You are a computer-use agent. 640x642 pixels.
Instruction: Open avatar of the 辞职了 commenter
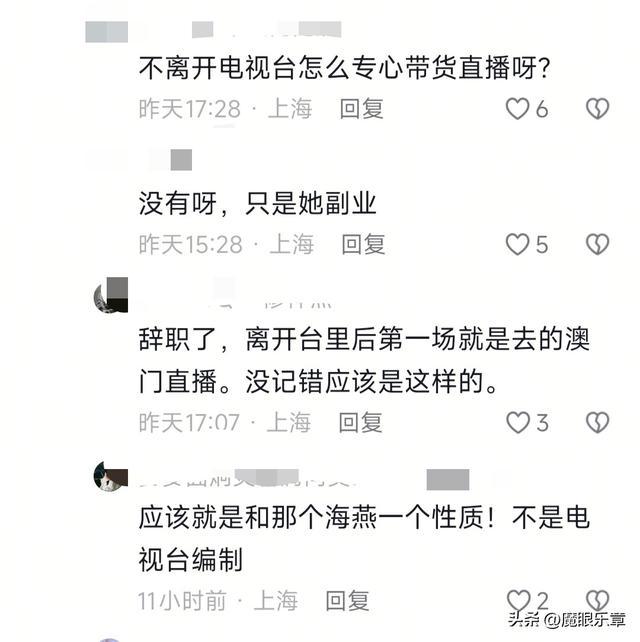[110, 296]
